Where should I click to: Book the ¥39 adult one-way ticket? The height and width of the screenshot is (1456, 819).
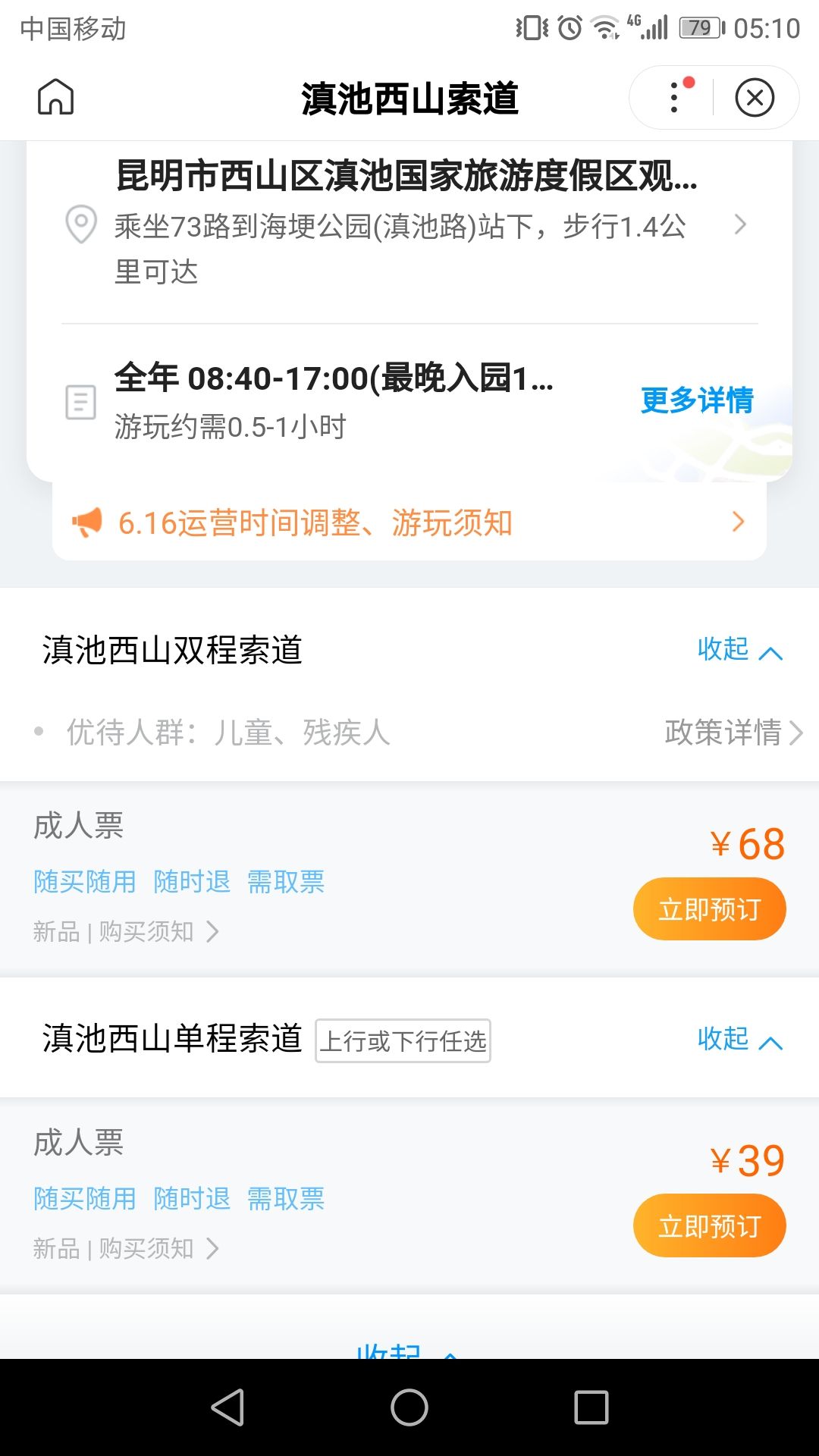pos(709,1225)
